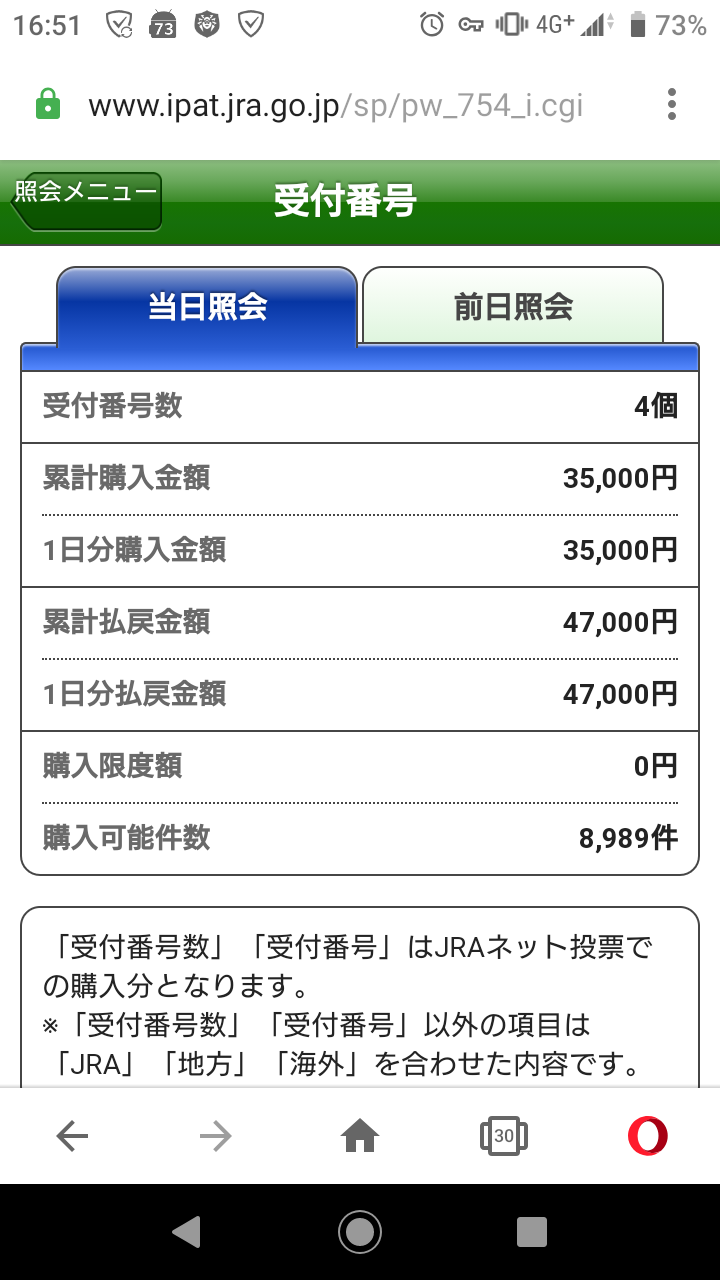Open the browser home page

click(x=360, y=1135)
